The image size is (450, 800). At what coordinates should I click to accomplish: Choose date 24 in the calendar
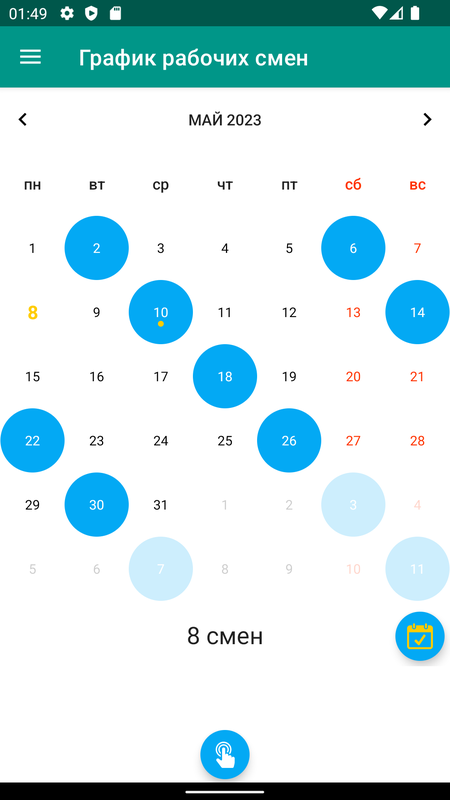tap(161, 440)
